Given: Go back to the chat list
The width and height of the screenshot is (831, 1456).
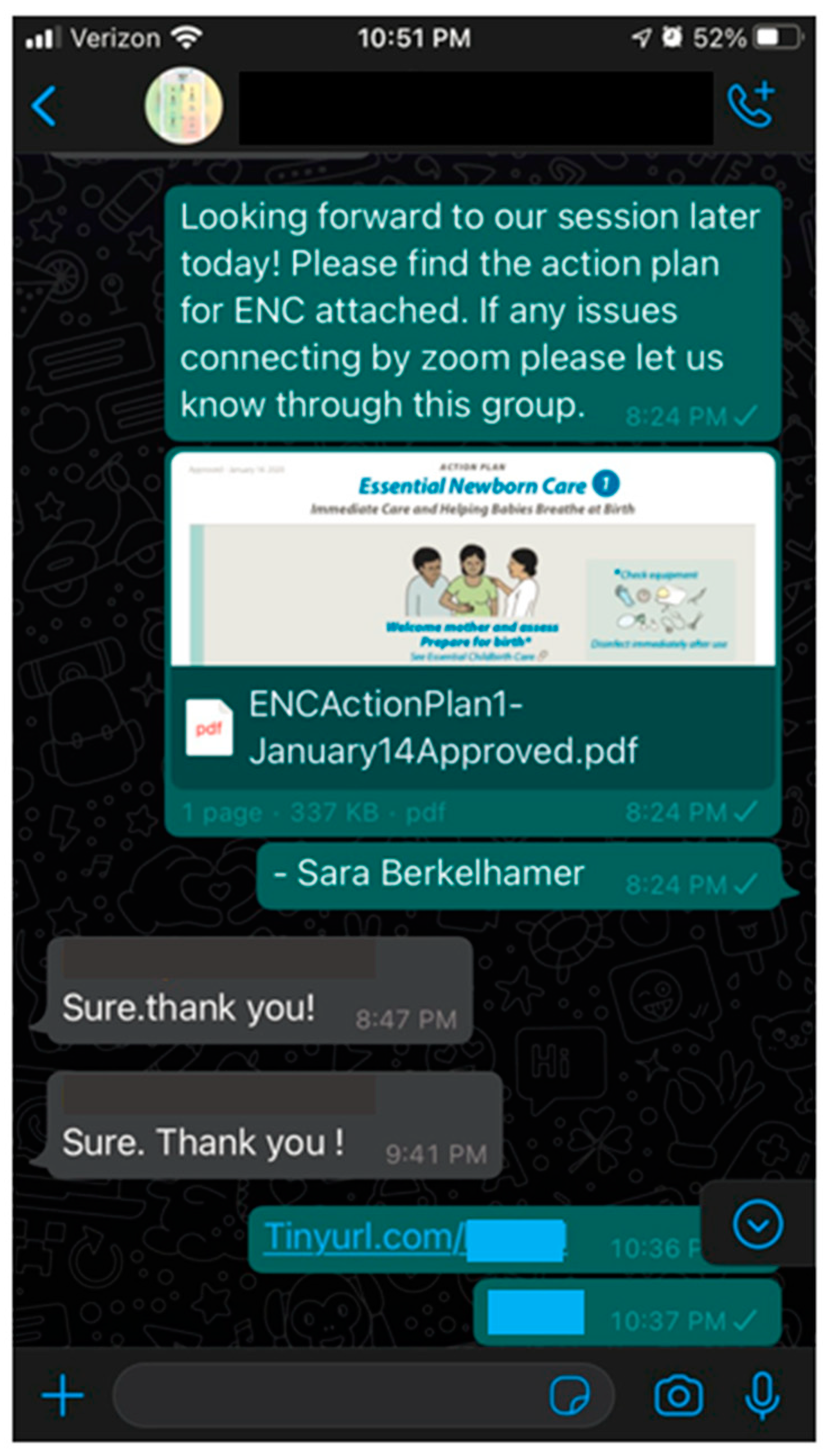Looking at the screenshot, I should click(x=44, y=106).
